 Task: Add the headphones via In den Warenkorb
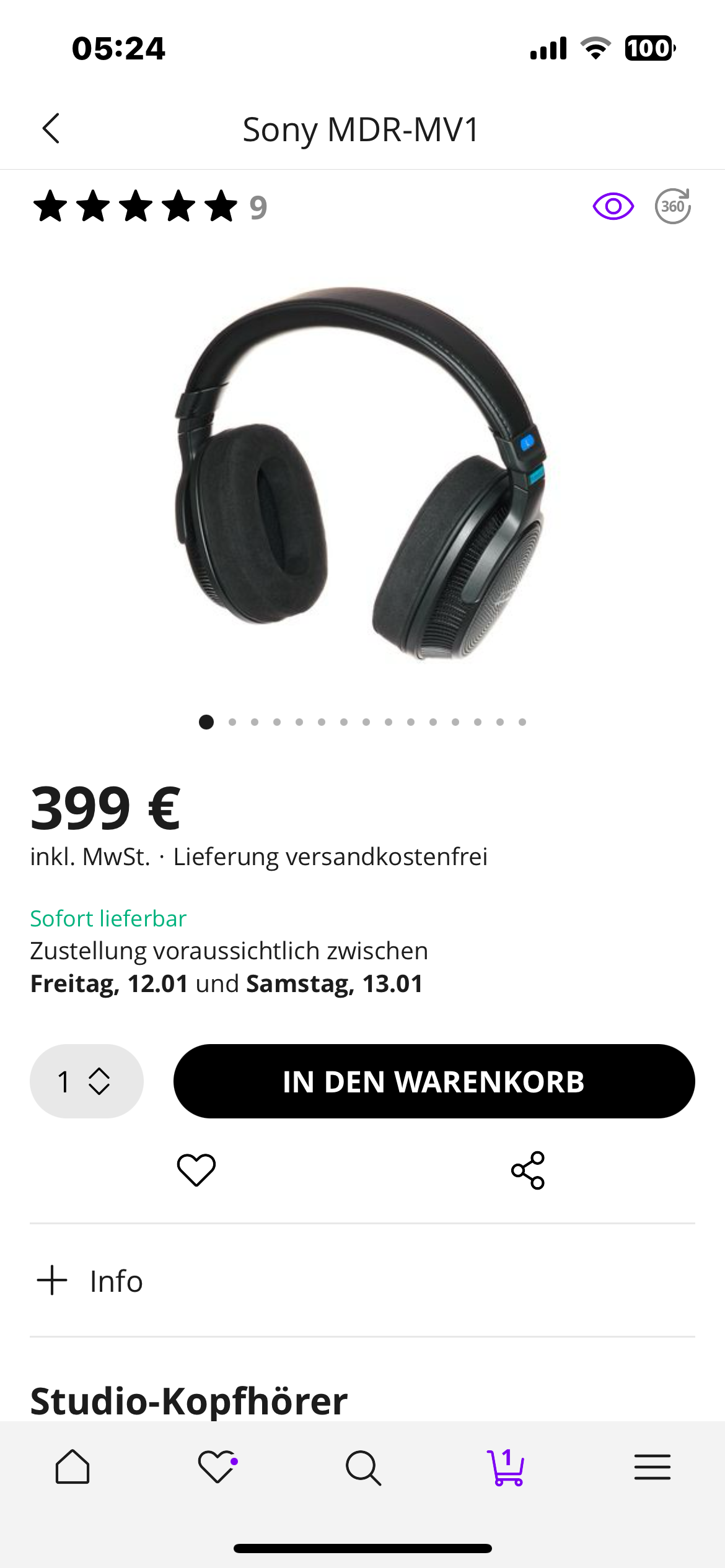(x=434, y=1081)
